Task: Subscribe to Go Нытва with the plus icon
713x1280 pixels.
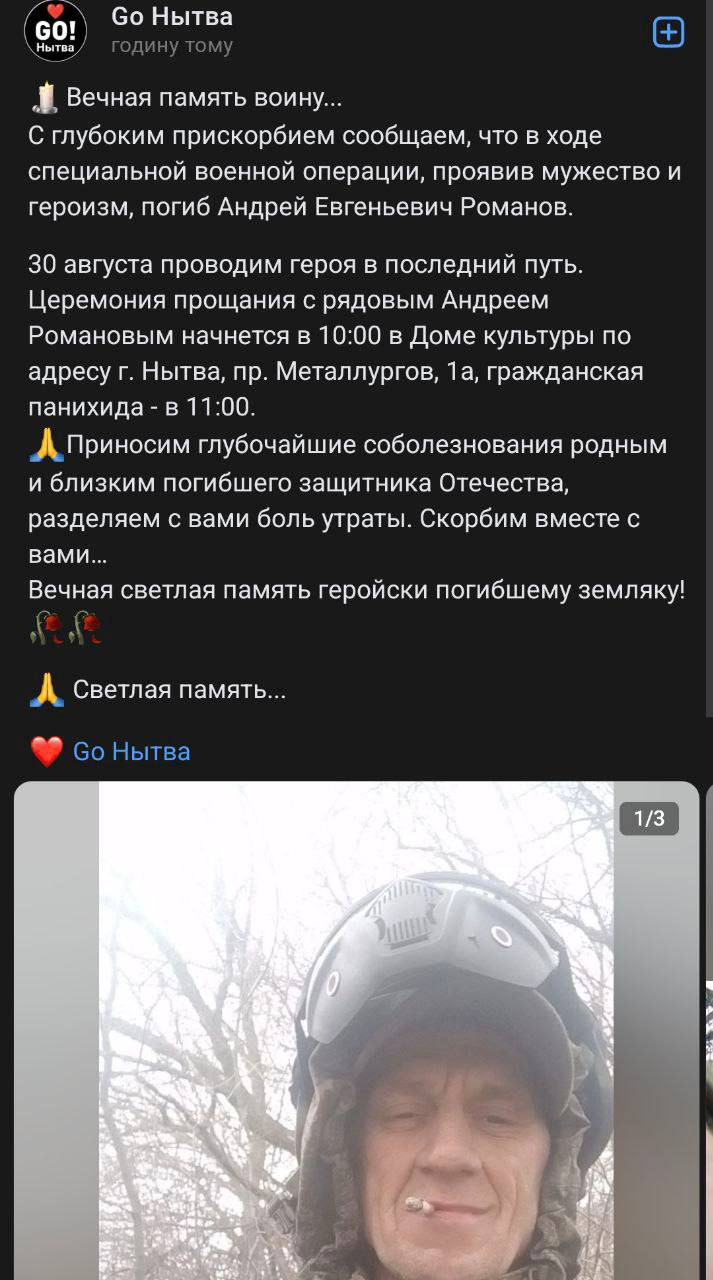Action: [x=668, y=32]
